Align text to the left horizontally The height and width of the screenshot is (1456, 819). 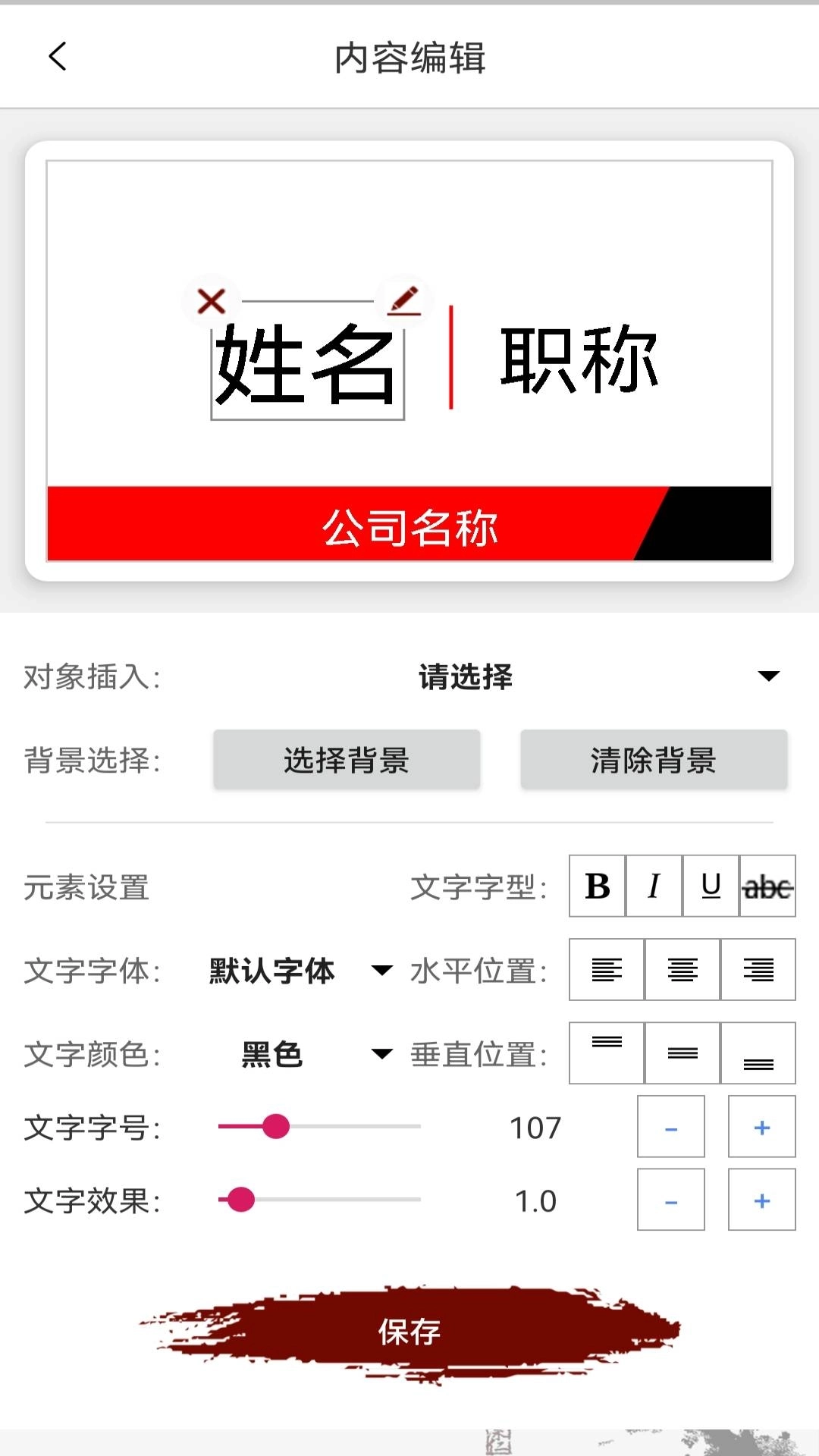tap(607, 970)
